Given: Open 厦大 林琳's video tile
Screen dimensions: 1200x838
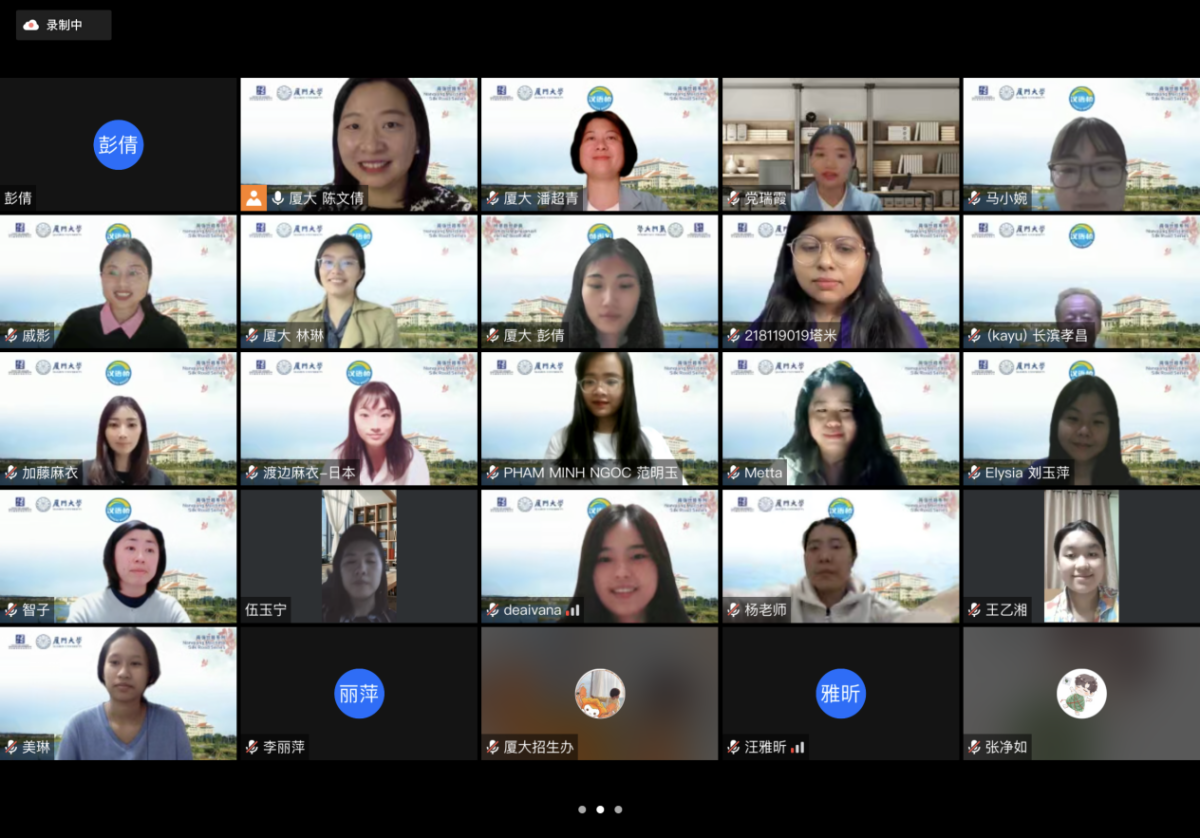Looking at the screenshot, I should coord(358,281).
